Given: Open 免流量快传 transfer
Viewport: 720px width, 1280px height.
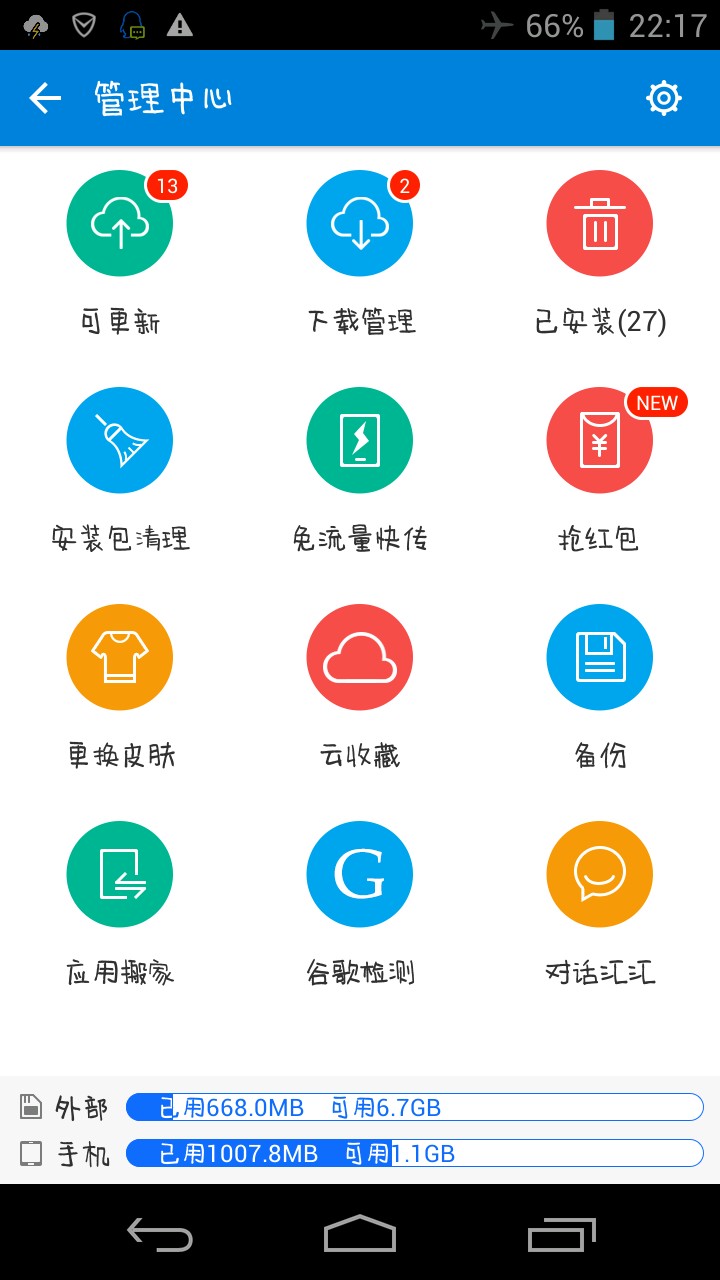Looking at the screenshot, I should coord(360,441).
